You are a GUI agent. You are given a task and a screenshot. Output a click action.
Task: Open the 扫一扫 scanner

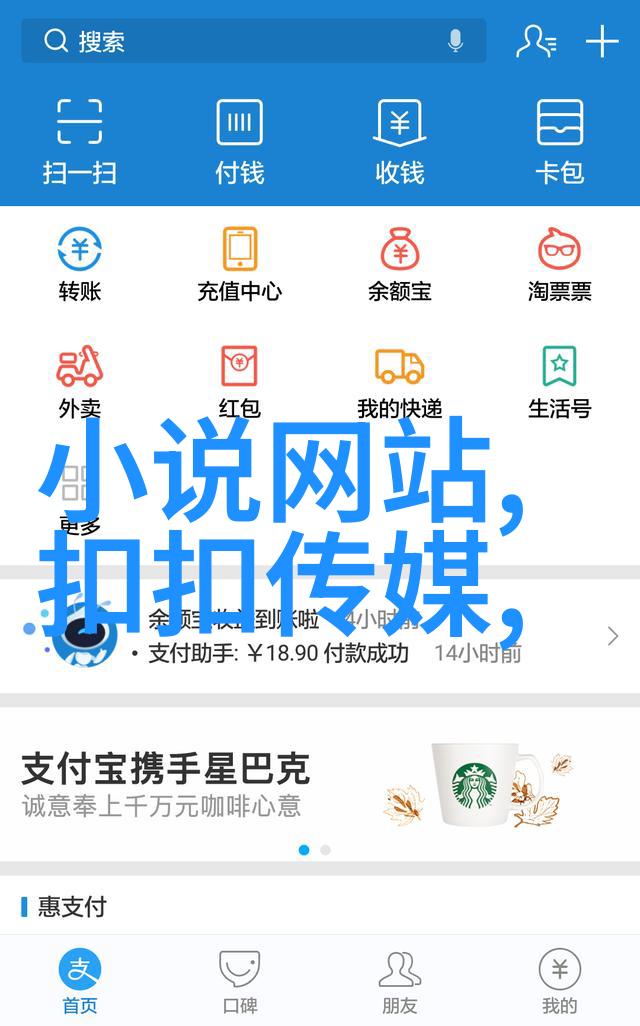80,140
